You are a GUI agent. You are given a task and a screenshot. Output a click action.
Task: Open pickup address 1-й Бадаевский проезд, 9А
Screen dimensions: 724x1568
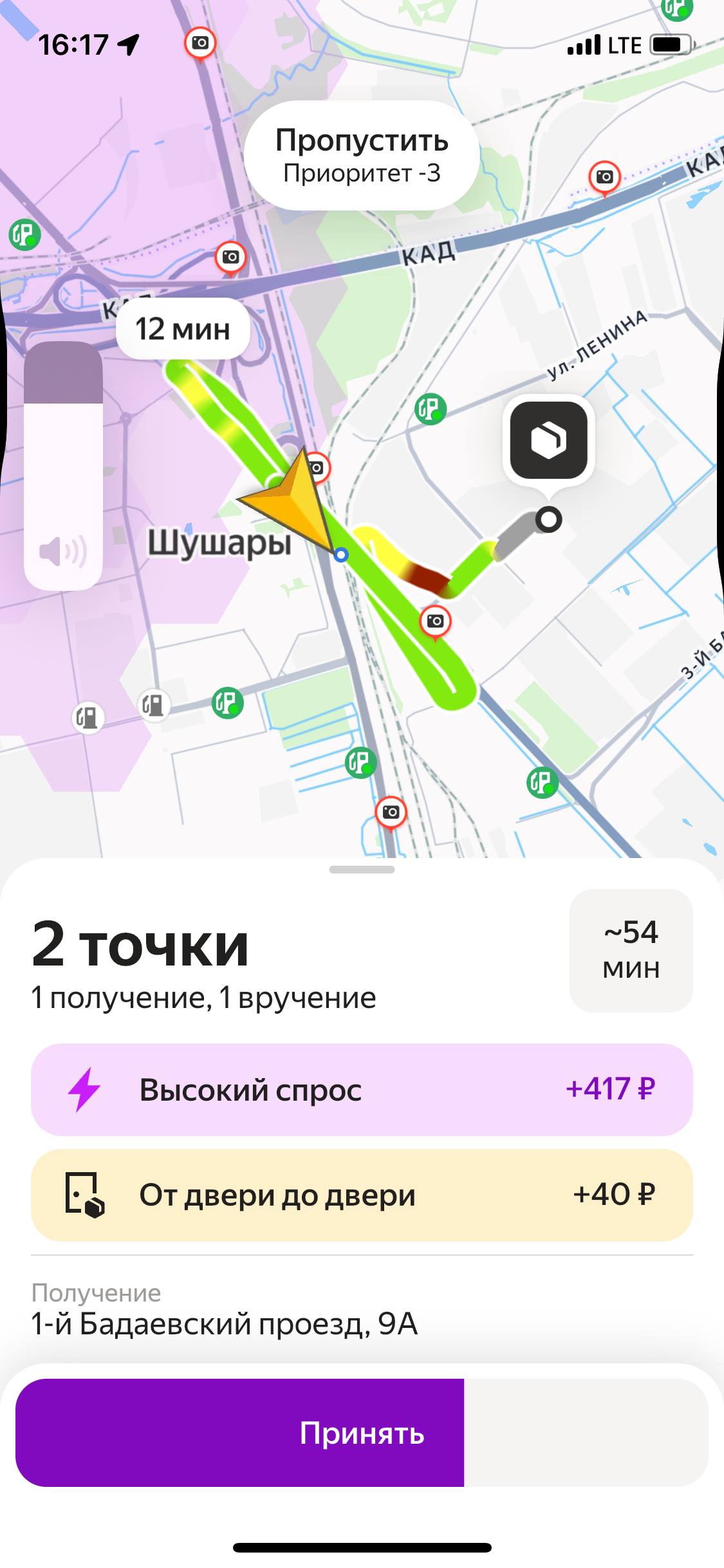[x=225, y=1324]
